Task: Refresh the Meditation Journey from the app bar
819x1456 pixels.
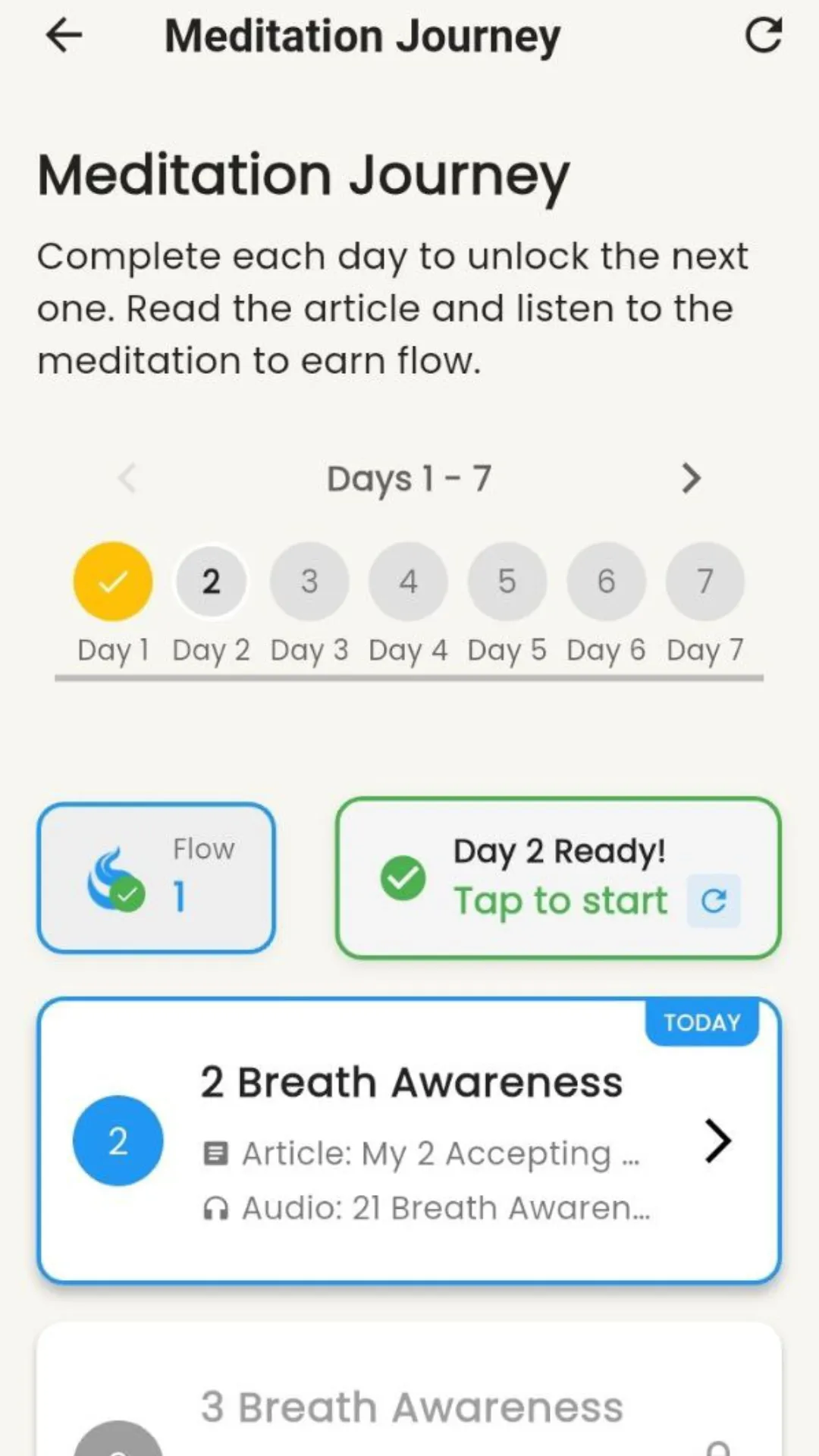Action: click(763, 36)
